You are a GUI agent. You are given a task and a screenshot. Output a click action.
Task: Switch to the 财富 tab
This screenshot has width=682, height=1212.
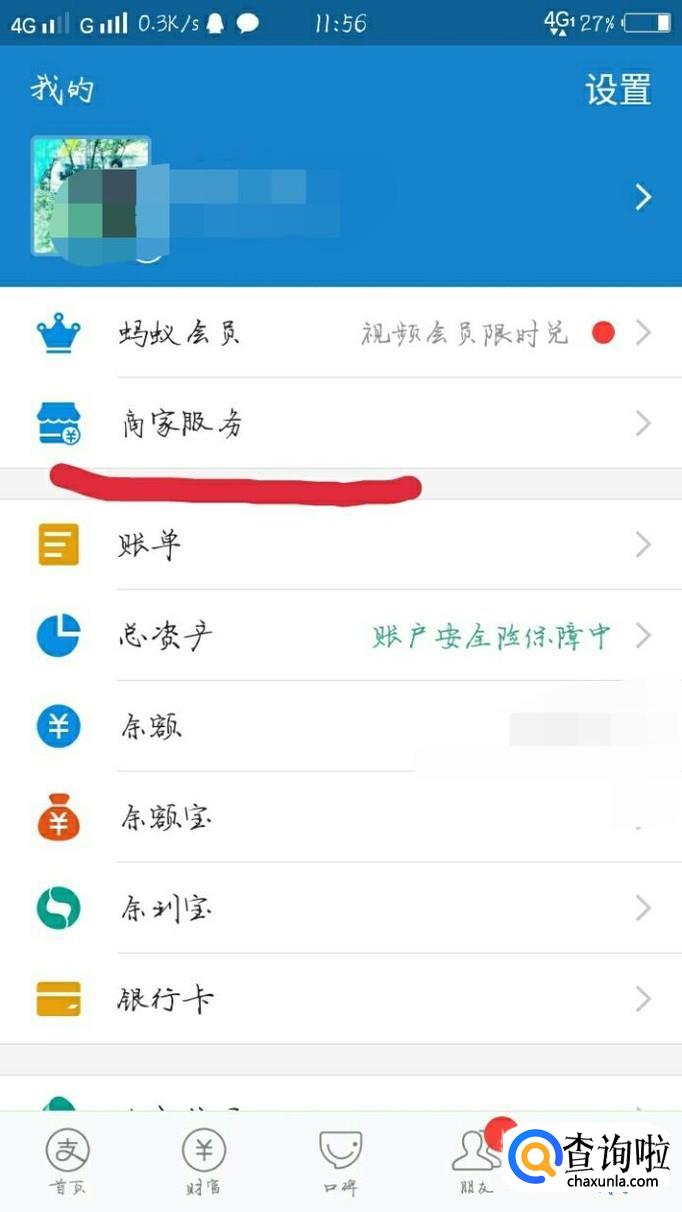tap(203, 1162)
